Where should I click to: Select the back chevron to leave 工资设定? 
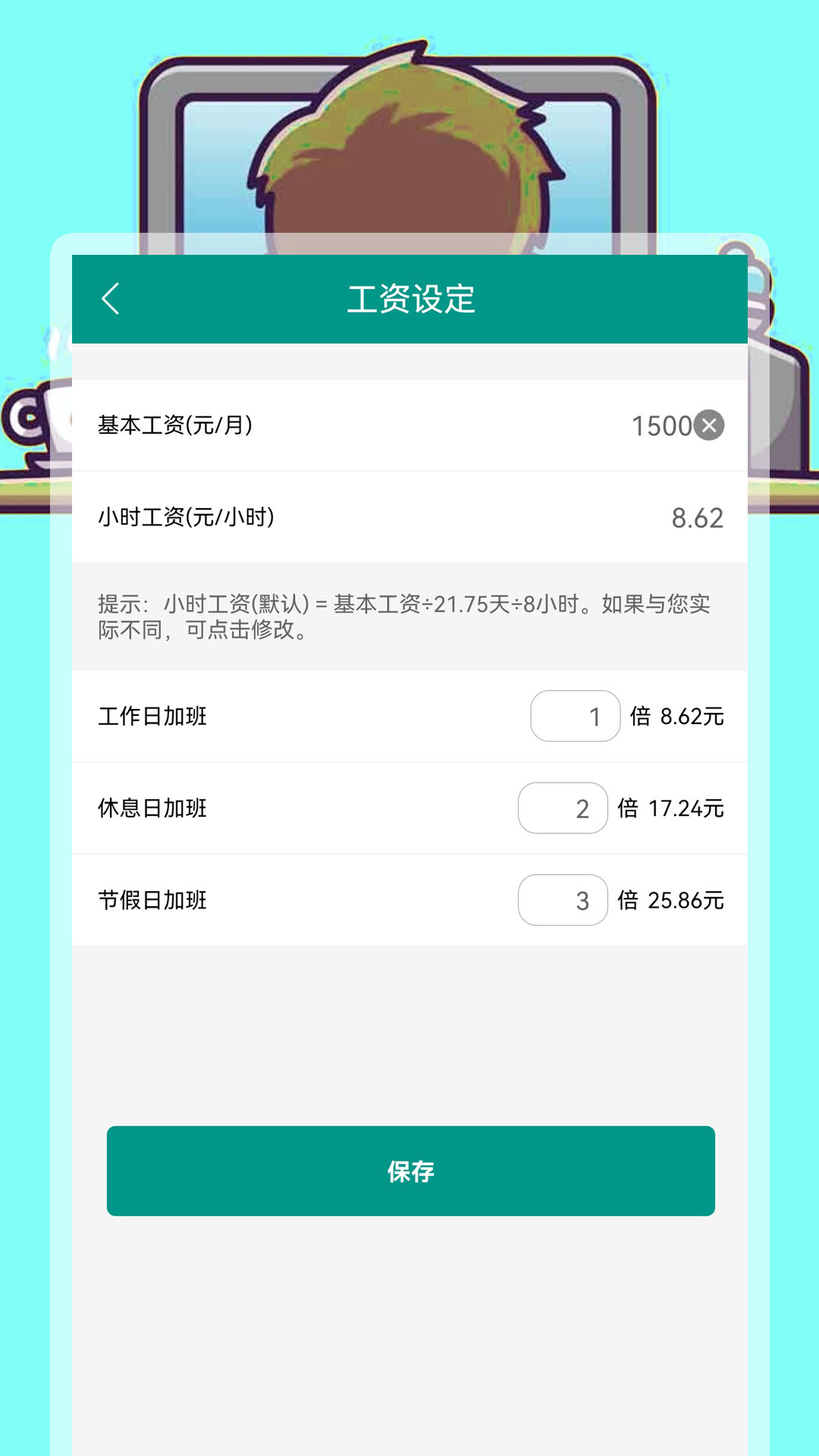[111, 297]
